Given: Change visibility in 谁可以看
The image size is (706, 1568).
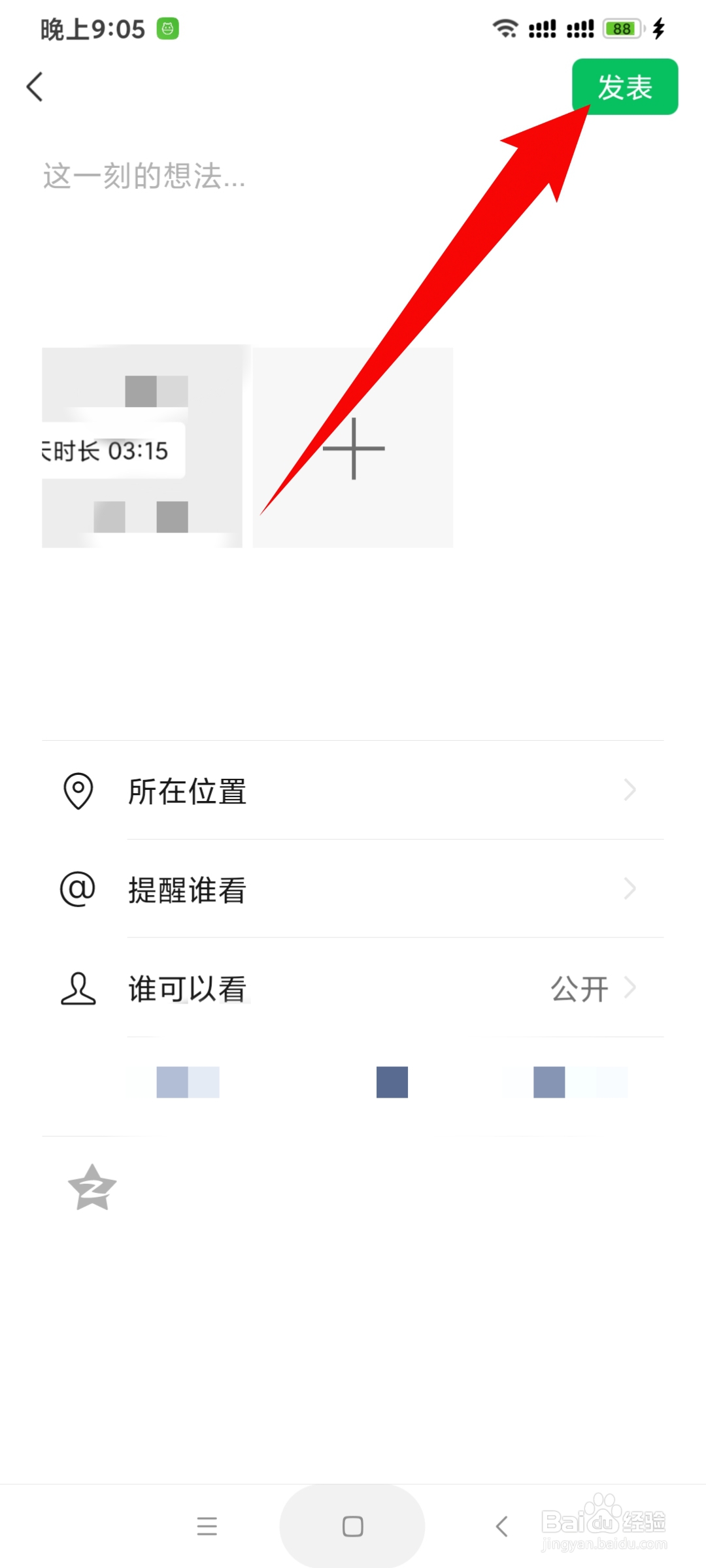Looking at the screenshot, I should [353, 988].
